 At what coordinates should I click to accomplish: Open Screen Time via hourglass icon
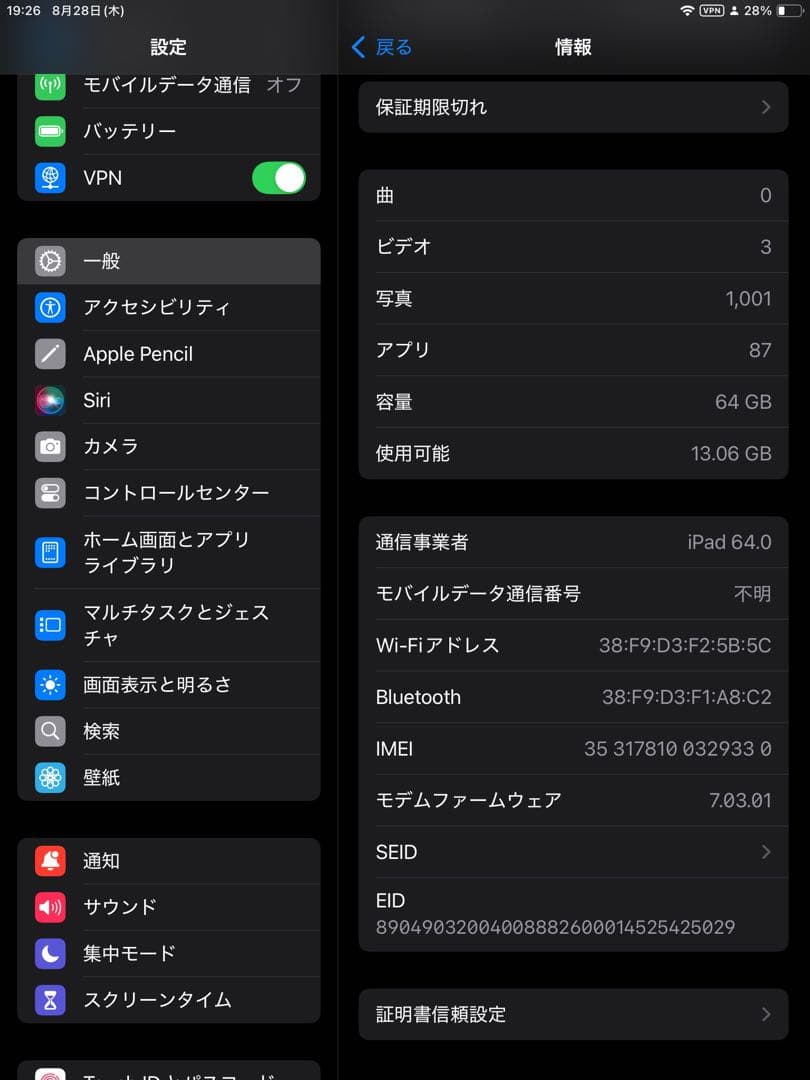point(50,1000)
